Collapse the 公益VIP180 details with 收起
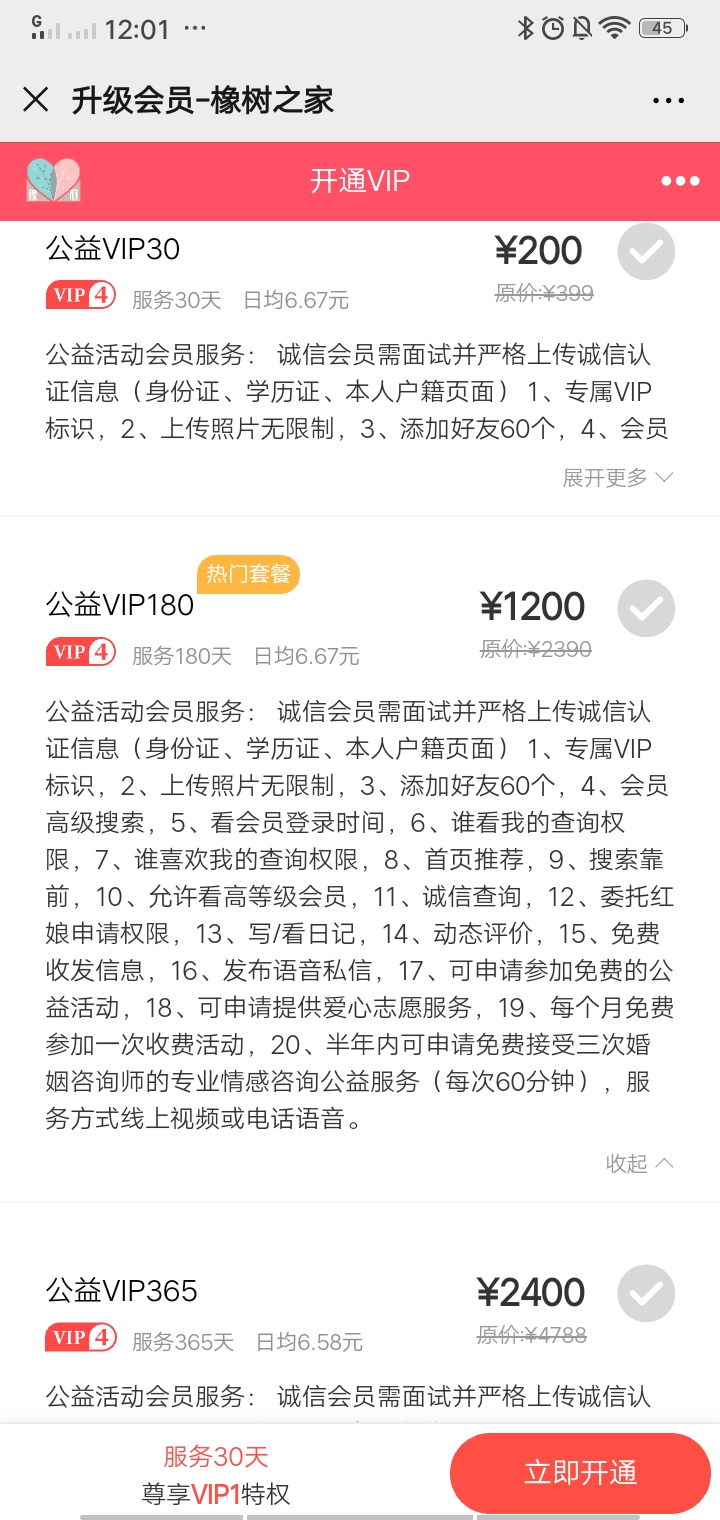Screen dimensions: 720x1520 click(640, 1163)
